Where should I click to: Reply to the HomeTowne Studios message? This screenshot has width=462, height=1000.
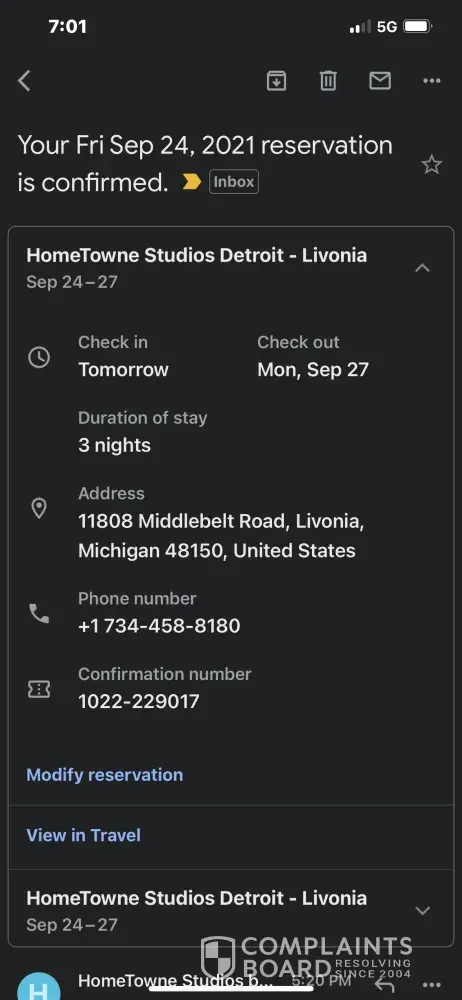[385, 985]
